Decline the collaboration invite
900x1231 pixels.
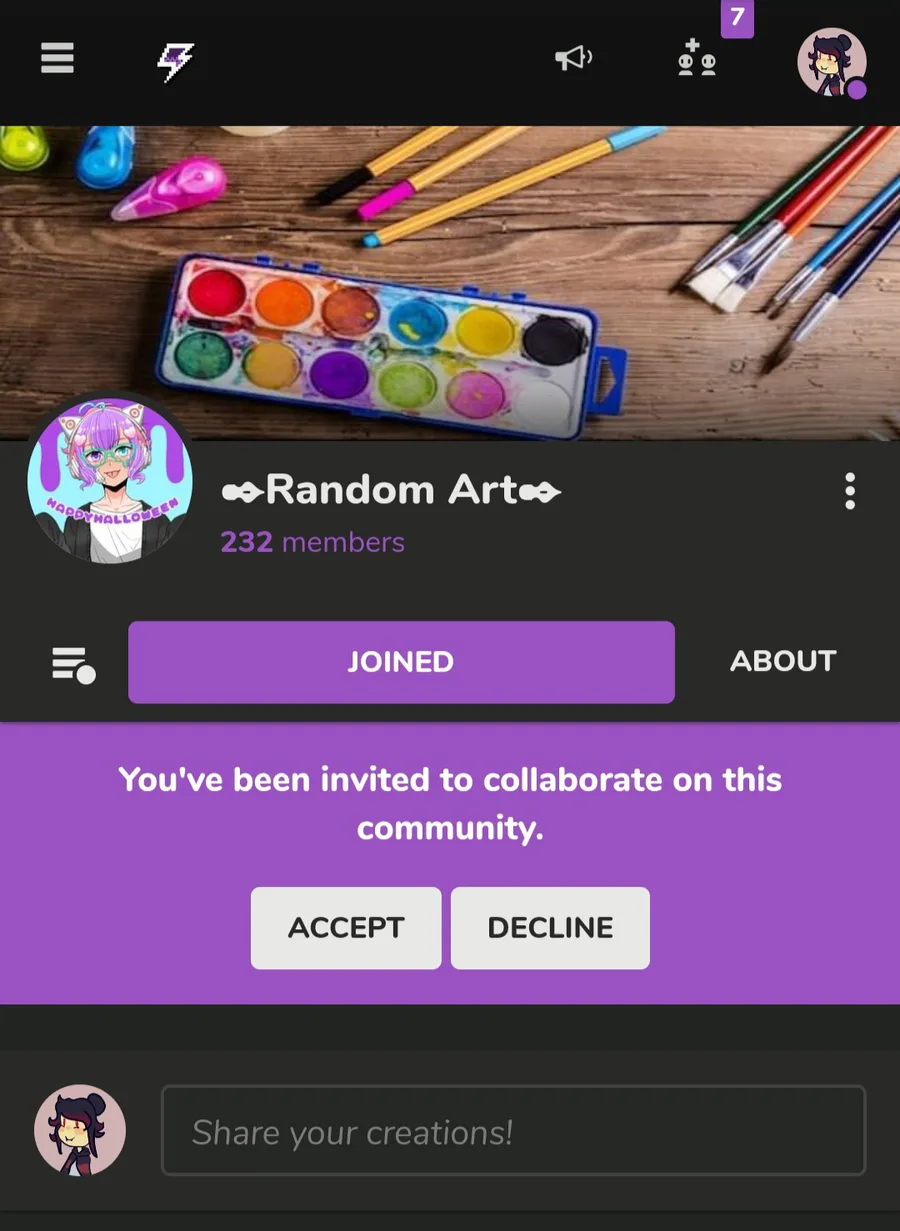(550, 928)
